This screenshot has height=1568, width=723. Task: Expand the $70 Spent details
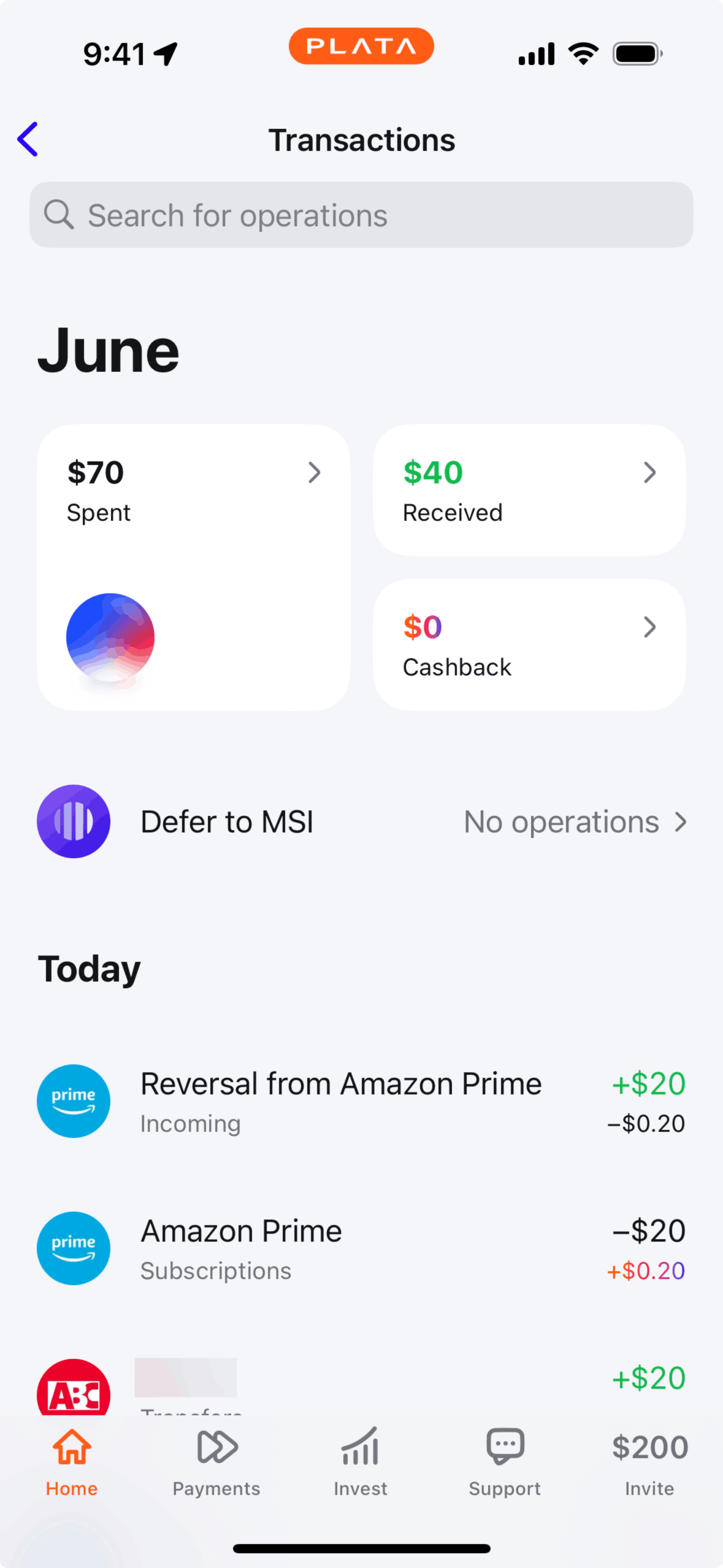pos(315,473)
